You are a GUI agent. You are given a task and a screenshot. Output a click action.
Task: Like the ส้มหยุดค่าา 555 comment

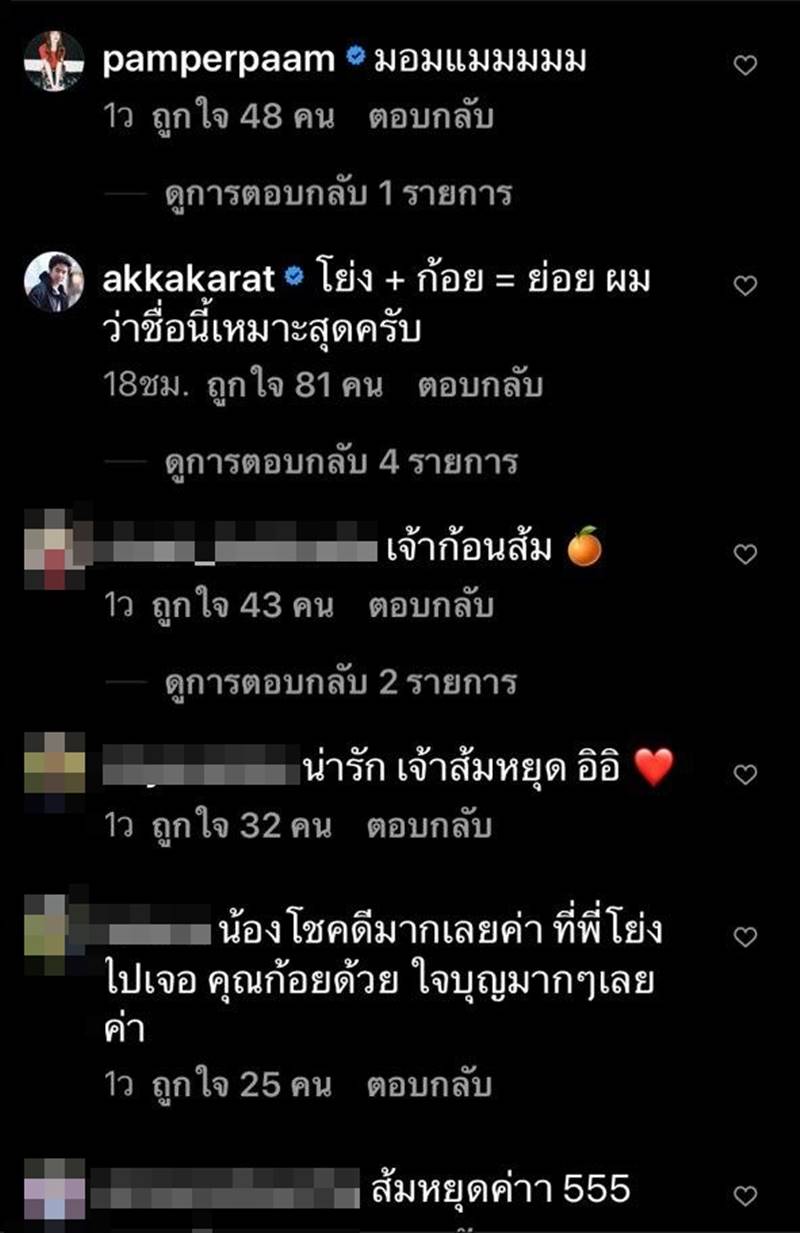(x=745, y=1195)
